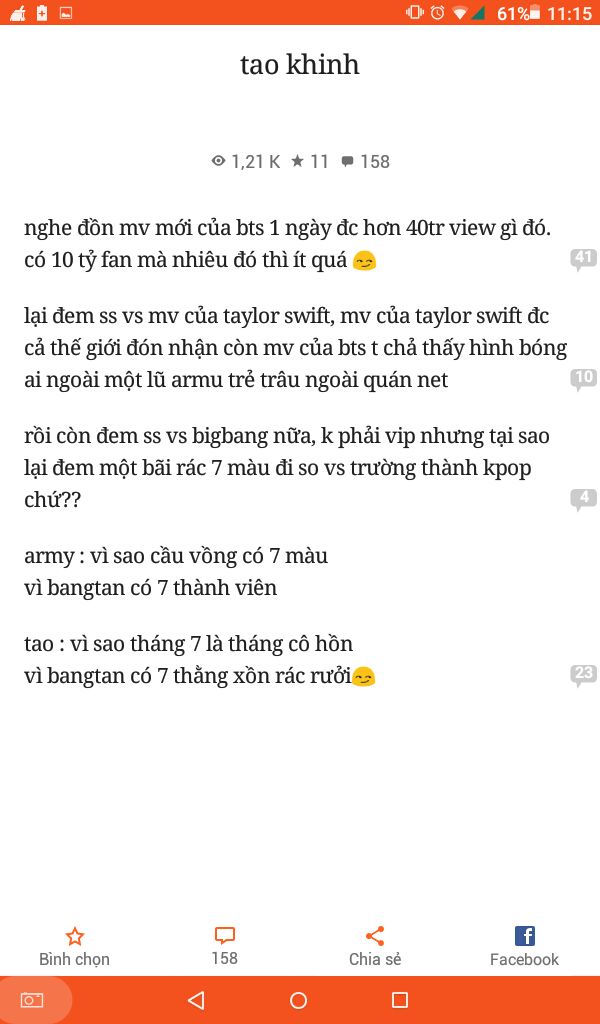Open the 158 comments button
The height and width of the screenshot is (1024, 600).
[225, 946]
